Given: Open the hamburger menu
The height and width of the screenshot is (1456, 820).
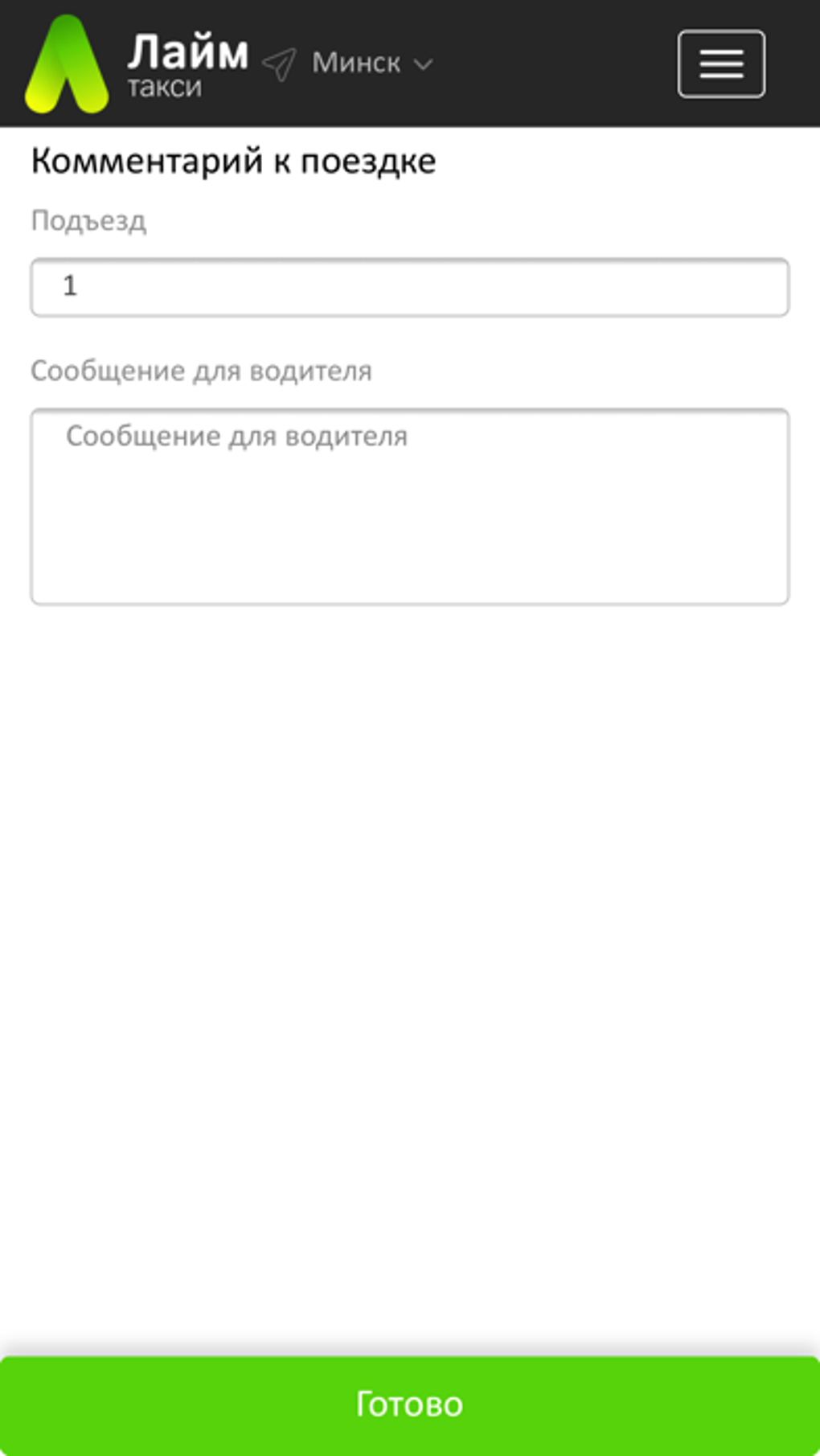Looking at the screenshot, I should pyautogui.click(x=721, y=64).
